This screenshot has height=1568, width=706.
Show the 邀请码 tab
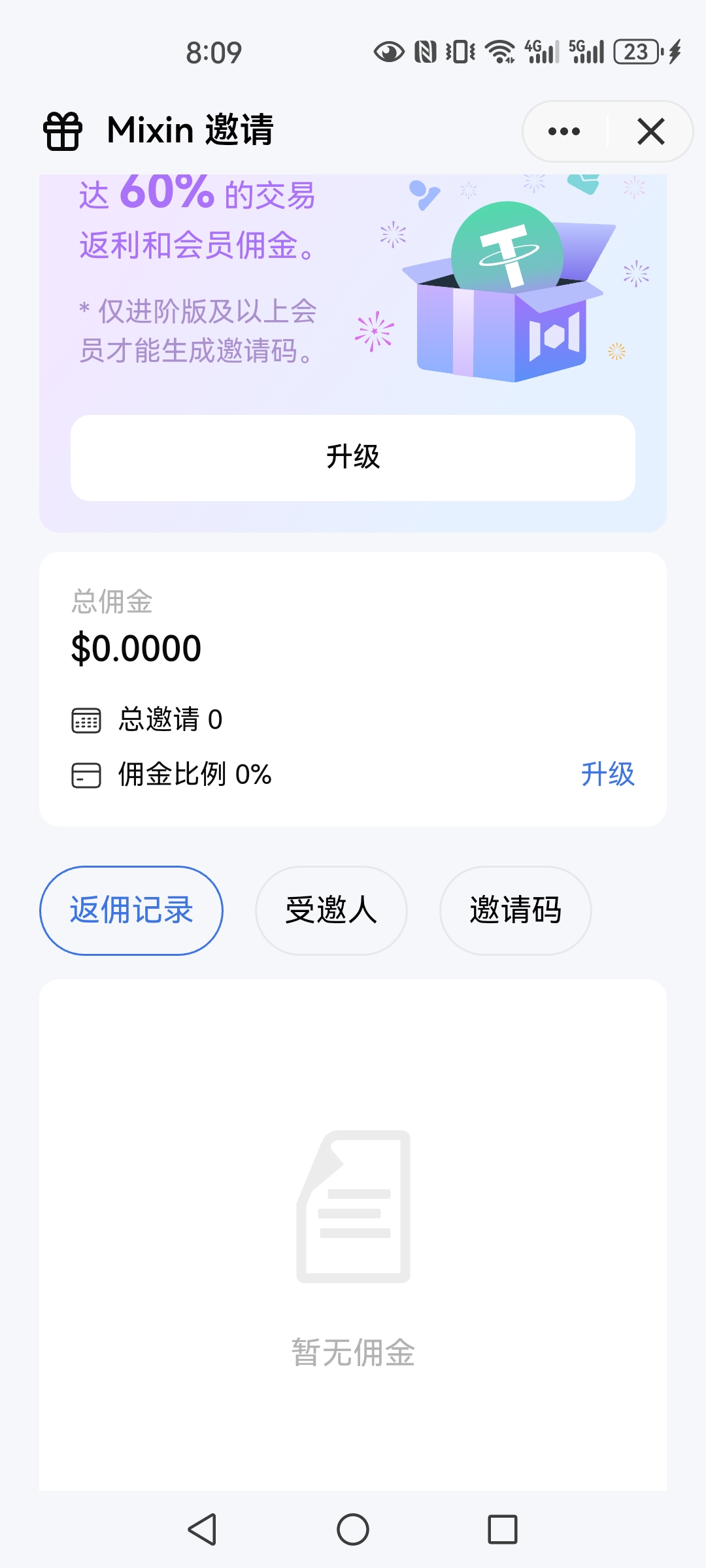(x=515, y=910)
